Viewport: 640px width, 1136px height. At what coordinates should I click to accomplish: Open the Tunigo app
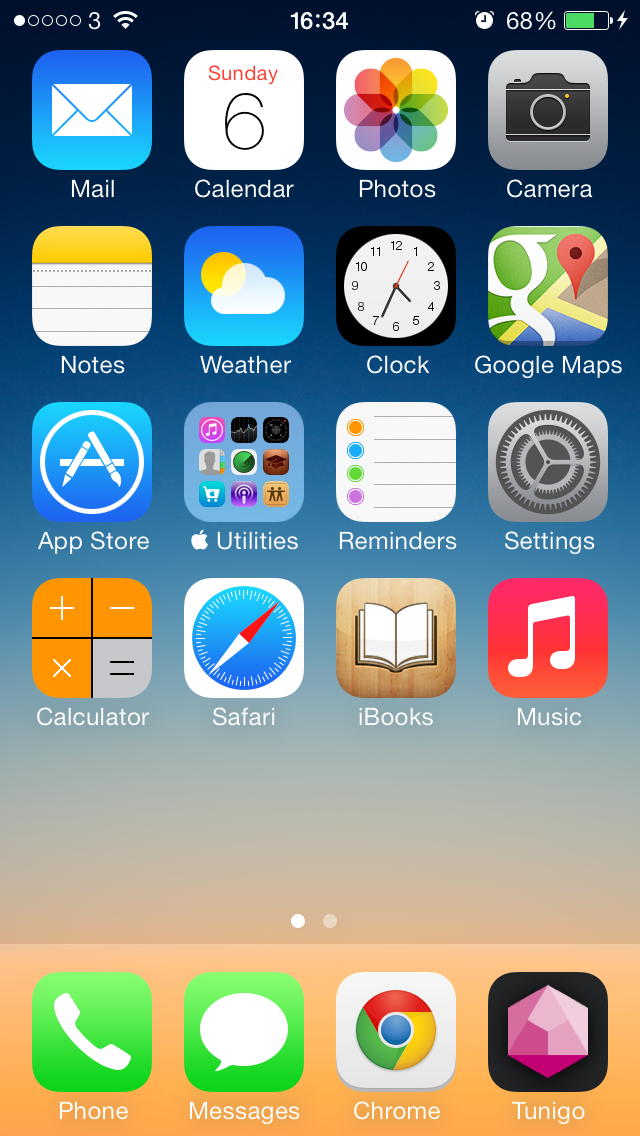pyautogui.click(x=548, y=1032)
